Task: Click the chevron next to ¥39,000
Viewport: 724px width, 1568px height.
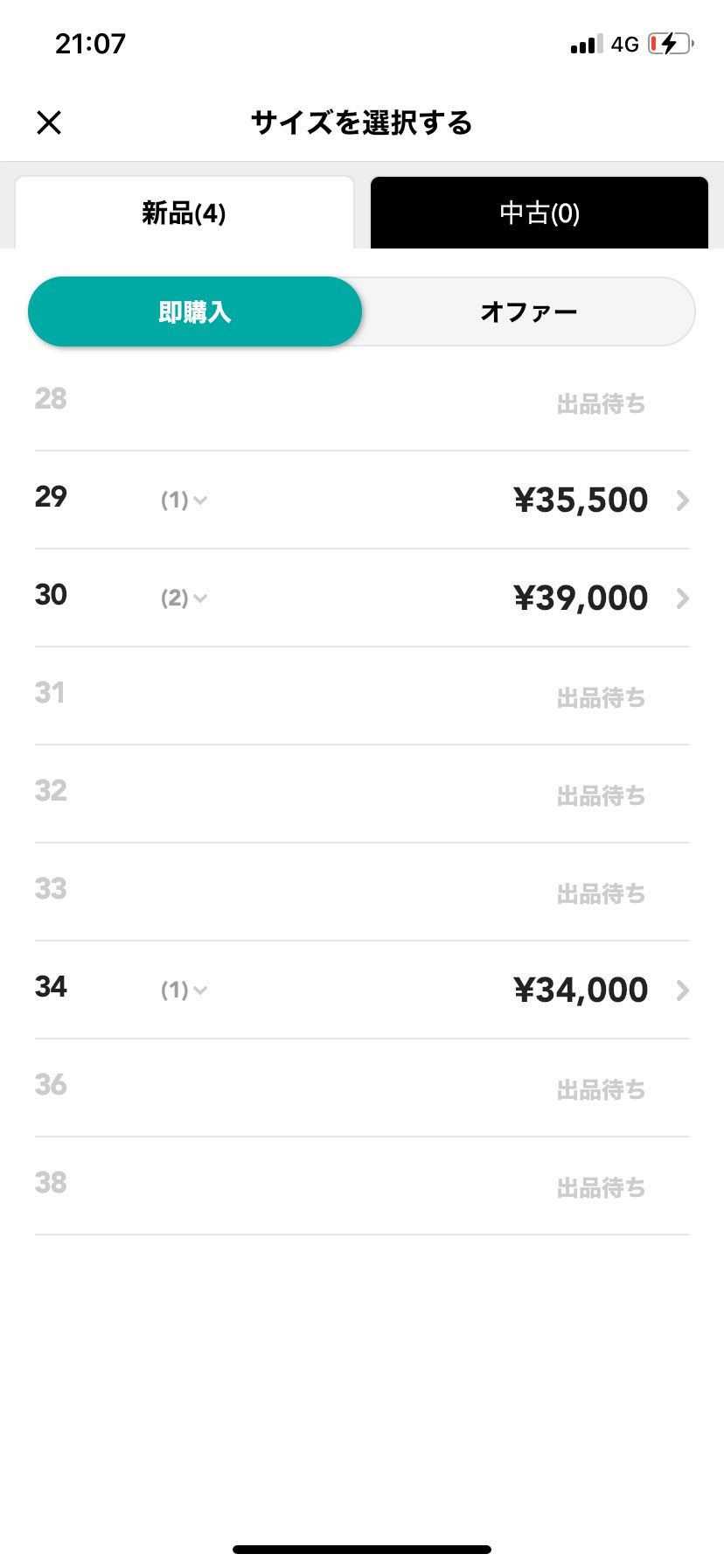Action: [x=683, y=598]
